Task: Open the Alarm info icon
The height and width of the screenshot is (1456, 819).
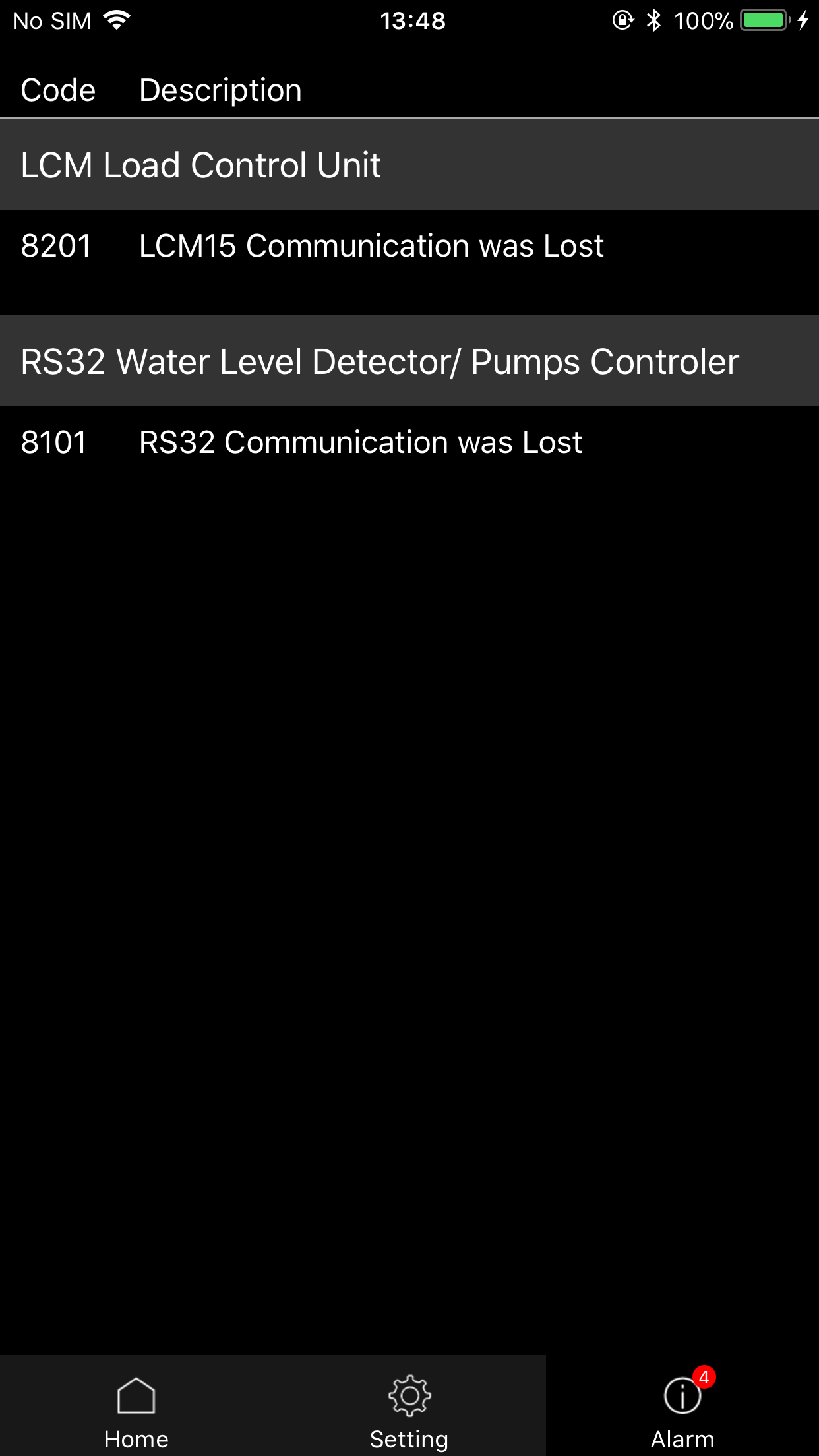Action: coord(682,1396)
